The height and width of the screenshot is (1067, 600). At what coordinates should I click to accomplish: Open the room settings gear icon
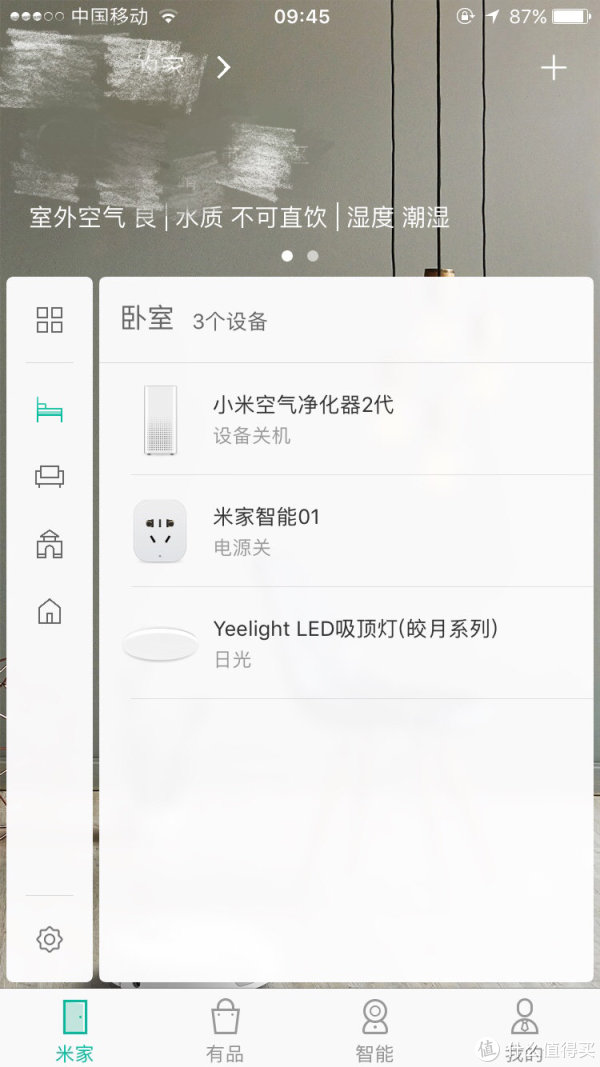49,939
